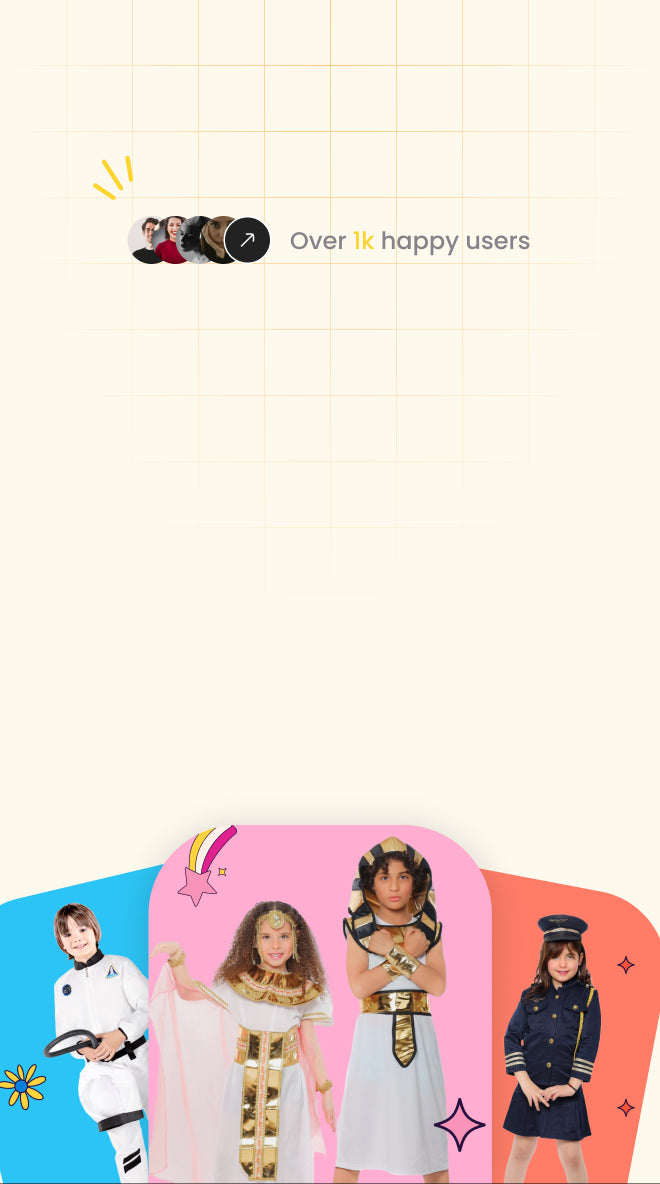Tap the arrow button beside user avatars
The image size is (660, 1184).
point(247,240)
